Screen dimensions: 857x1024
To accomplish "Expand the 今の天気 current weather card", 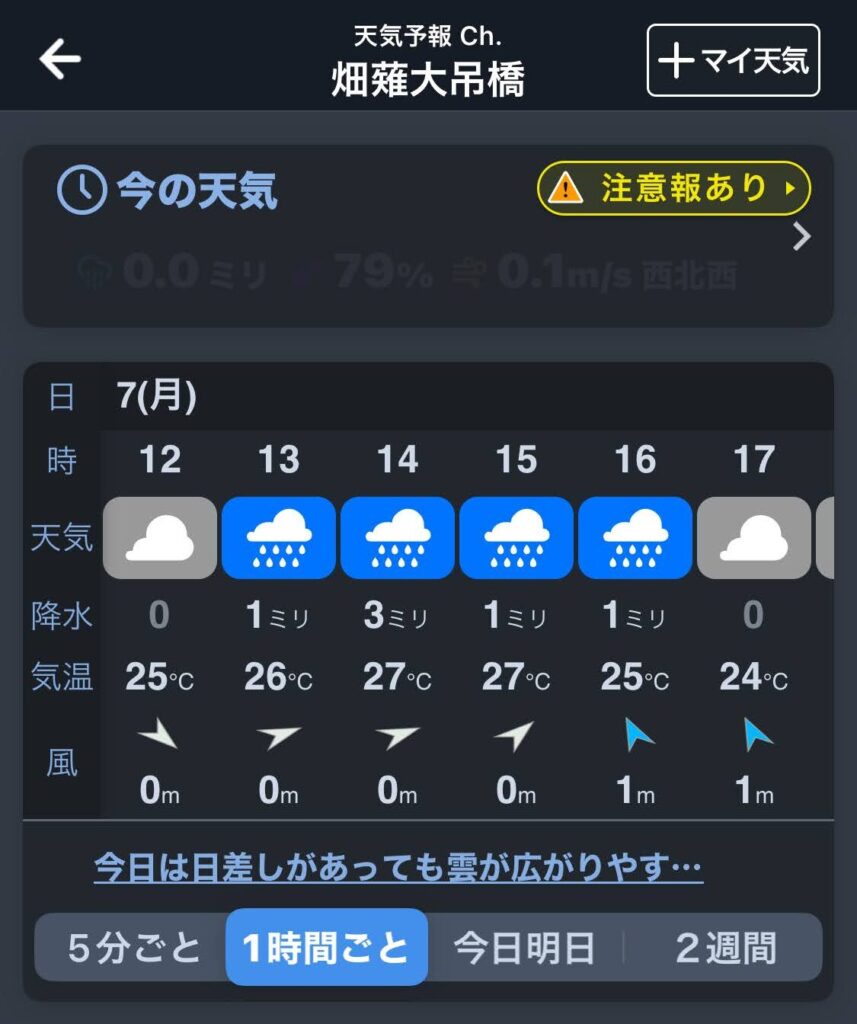I will (801, 238).
